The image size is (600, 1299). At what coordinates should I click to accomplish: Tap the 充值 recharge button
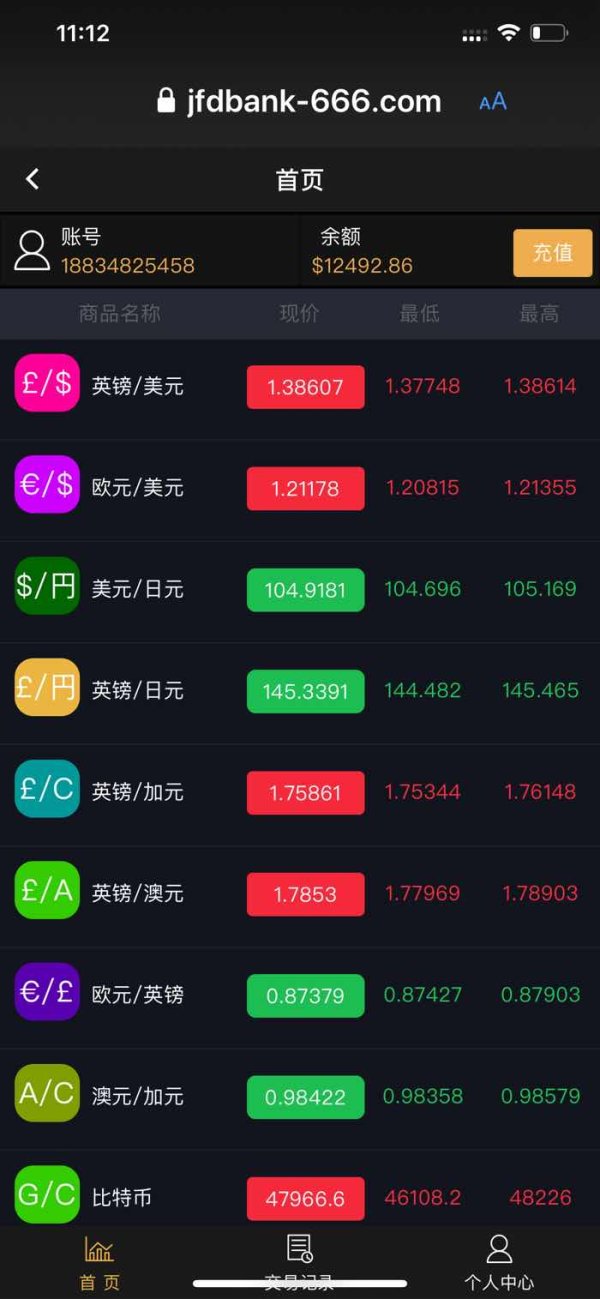[553, 253]
